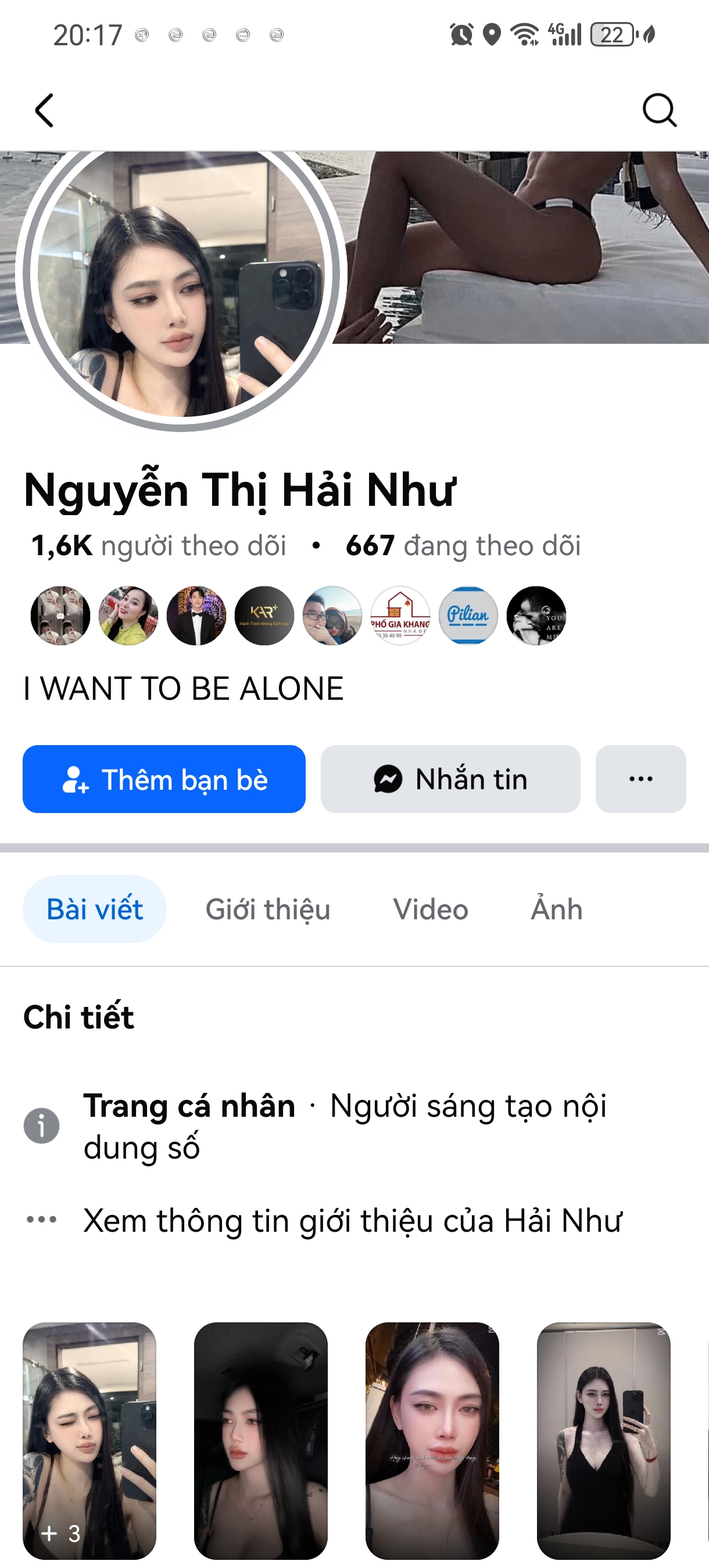Open Xem thông tin giới thiệu của Hải Như
This screenshot has width=709, height=1568.
click(x=352, y=1221)
